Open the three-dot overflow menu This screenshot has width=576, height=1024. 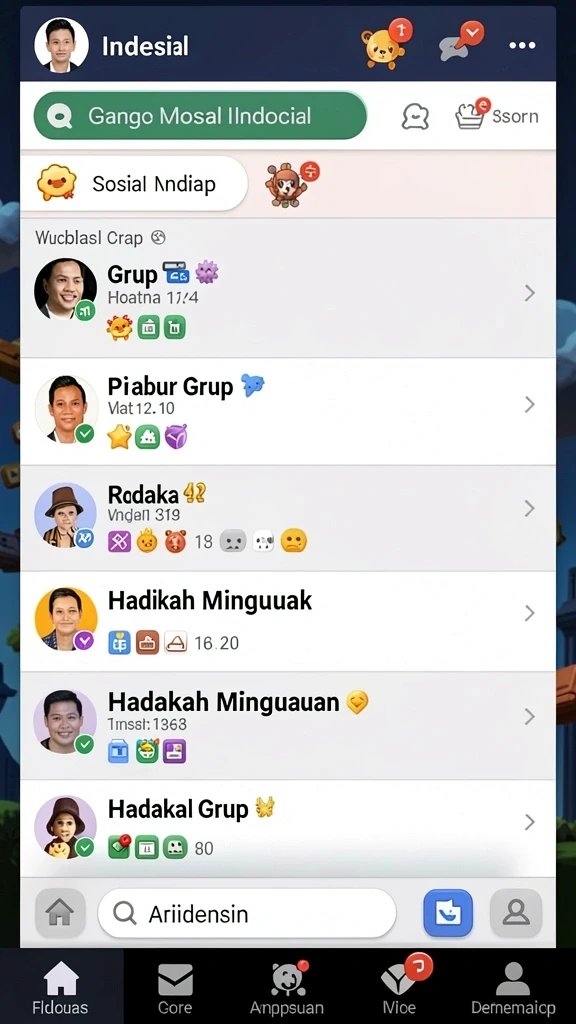522,45
